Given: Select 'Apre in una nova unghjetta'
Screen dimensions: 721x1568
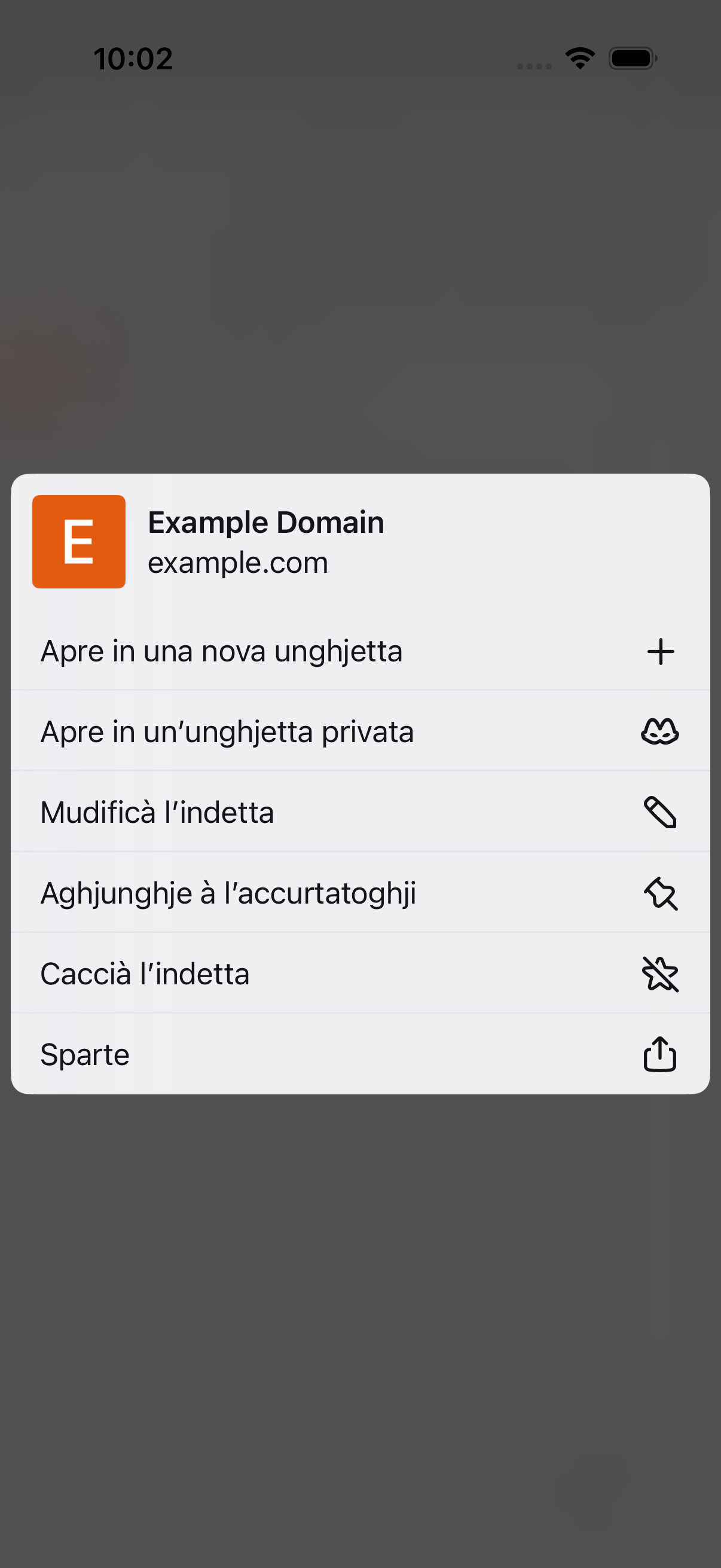Looking at the screenshot, I should click(x=360, y=651).
